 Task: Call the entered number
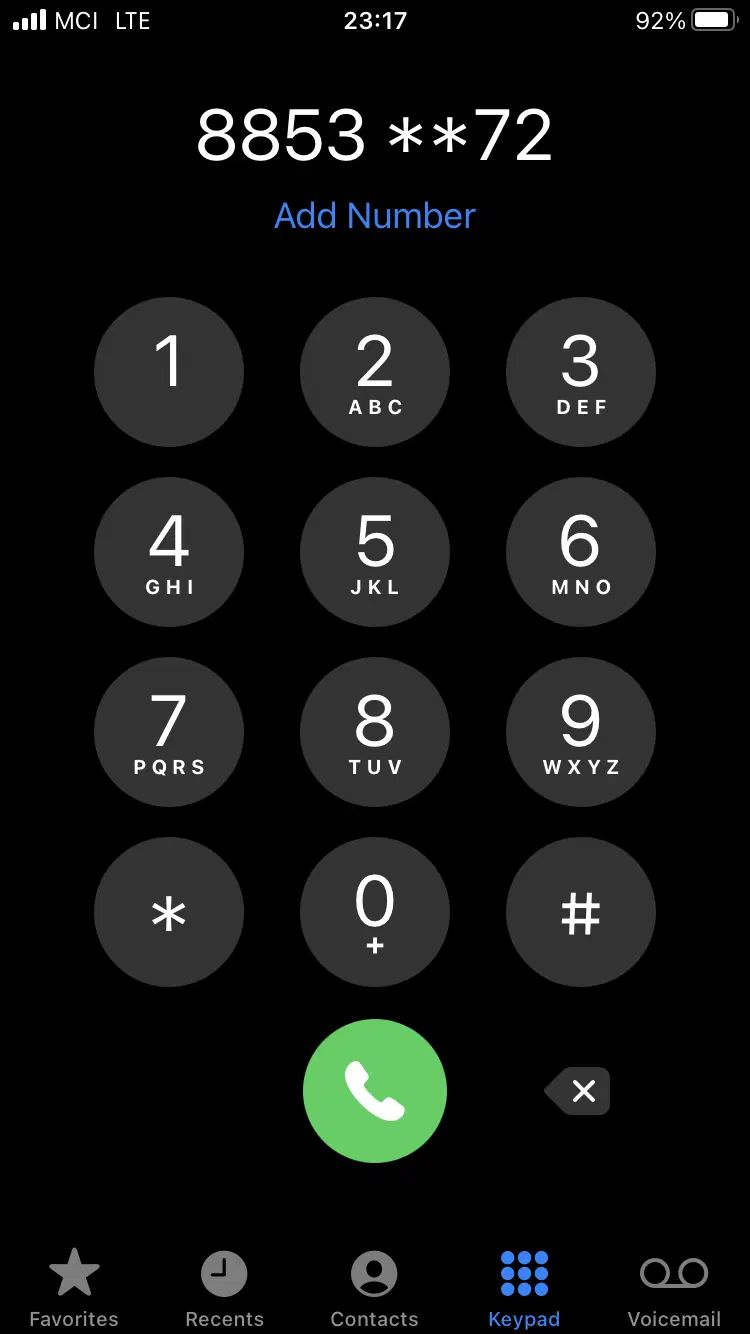[375, 1091]
